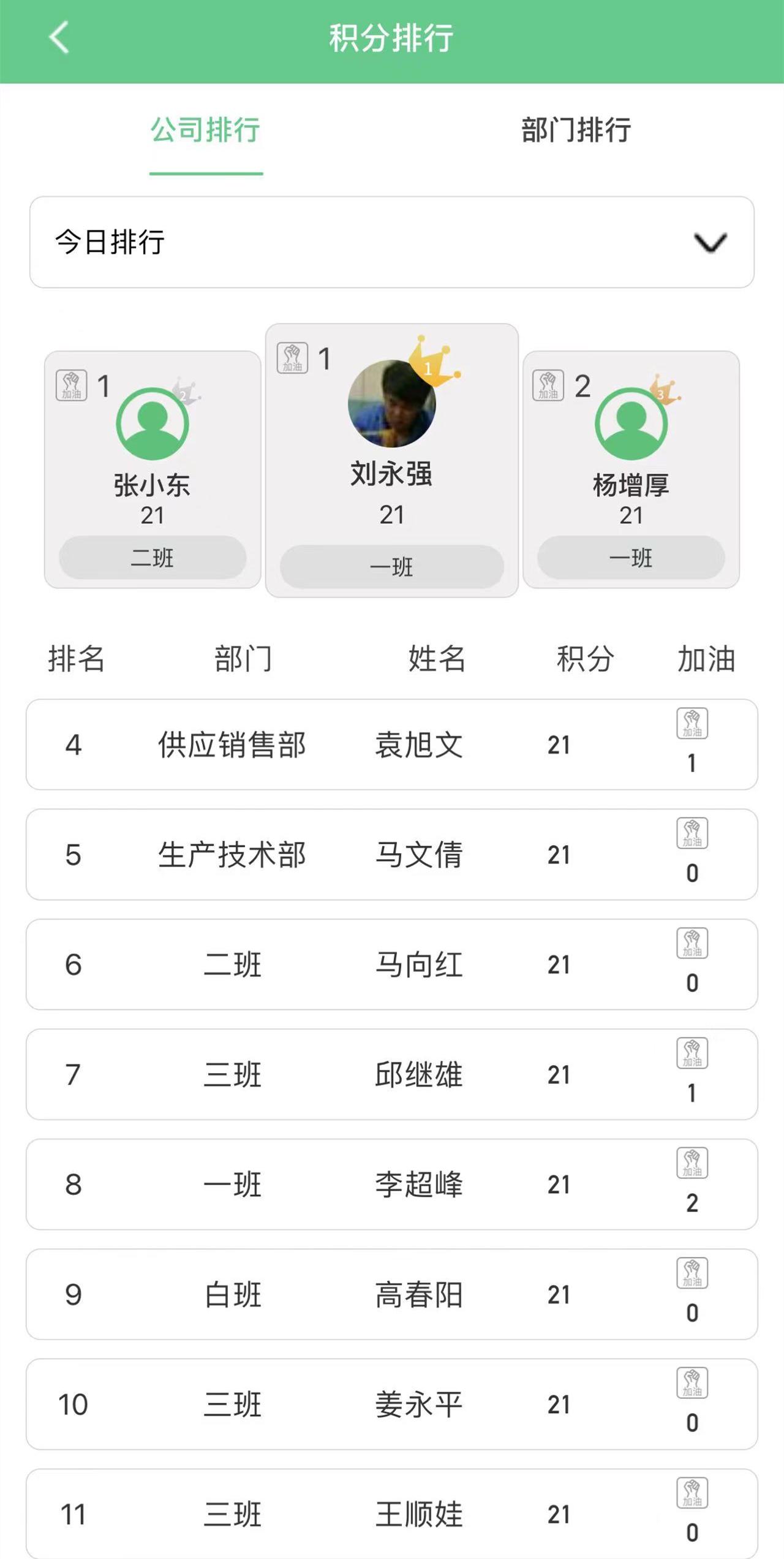Go back from 积分排行 page
This screenshot has height=1559, width=784.
coord(59,38)
